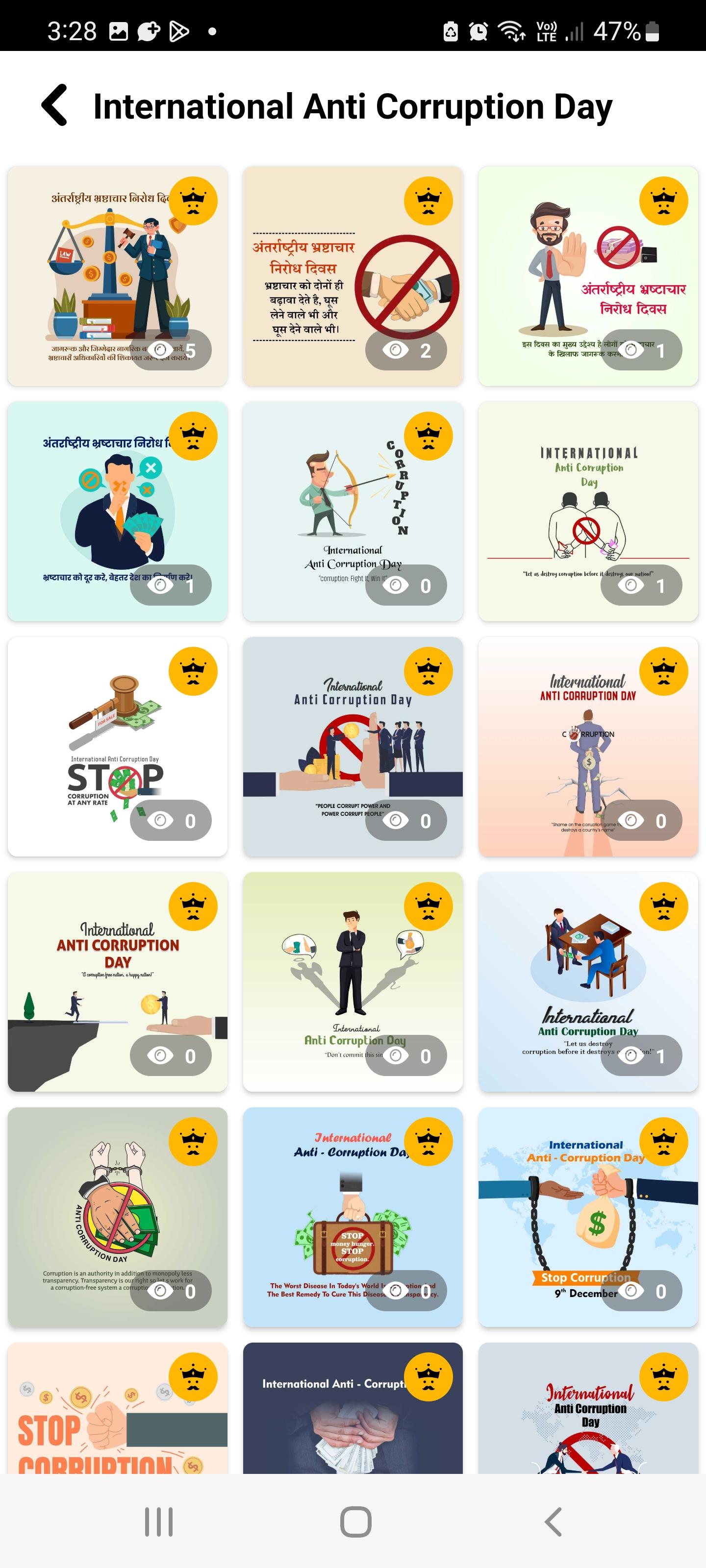Open the poster with man on cliff edge
This screenshot has height=1568, width=706.
[118, 982]
